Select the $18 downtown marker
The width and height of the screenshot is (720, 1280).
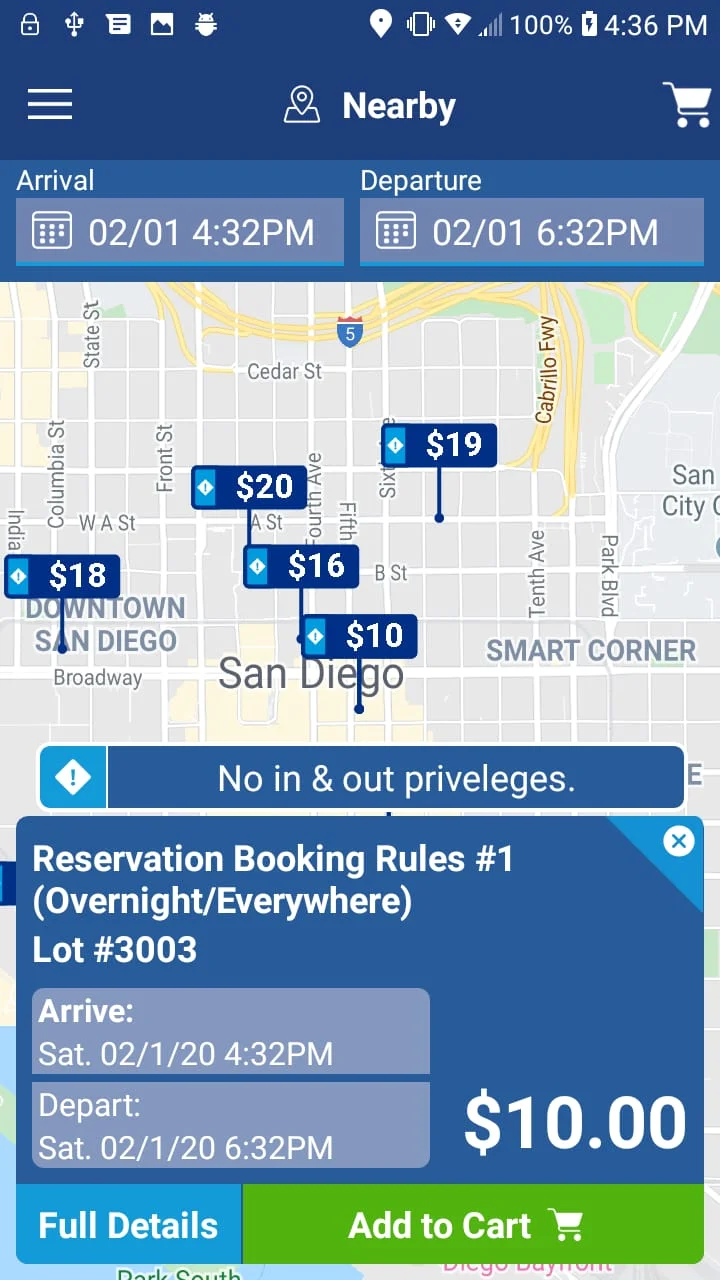click(62, 575)
